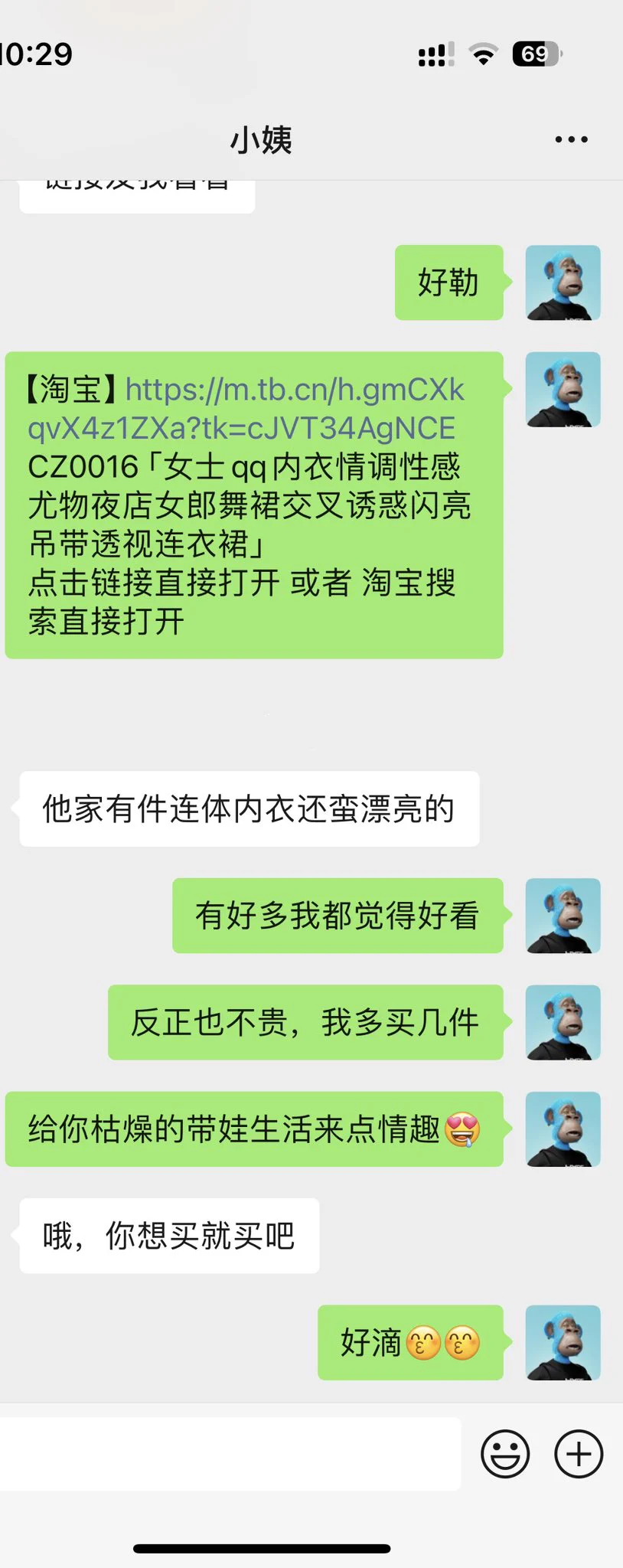Open the emoji sticker panel
The image size is (623, 1568).
[505, 1453]
